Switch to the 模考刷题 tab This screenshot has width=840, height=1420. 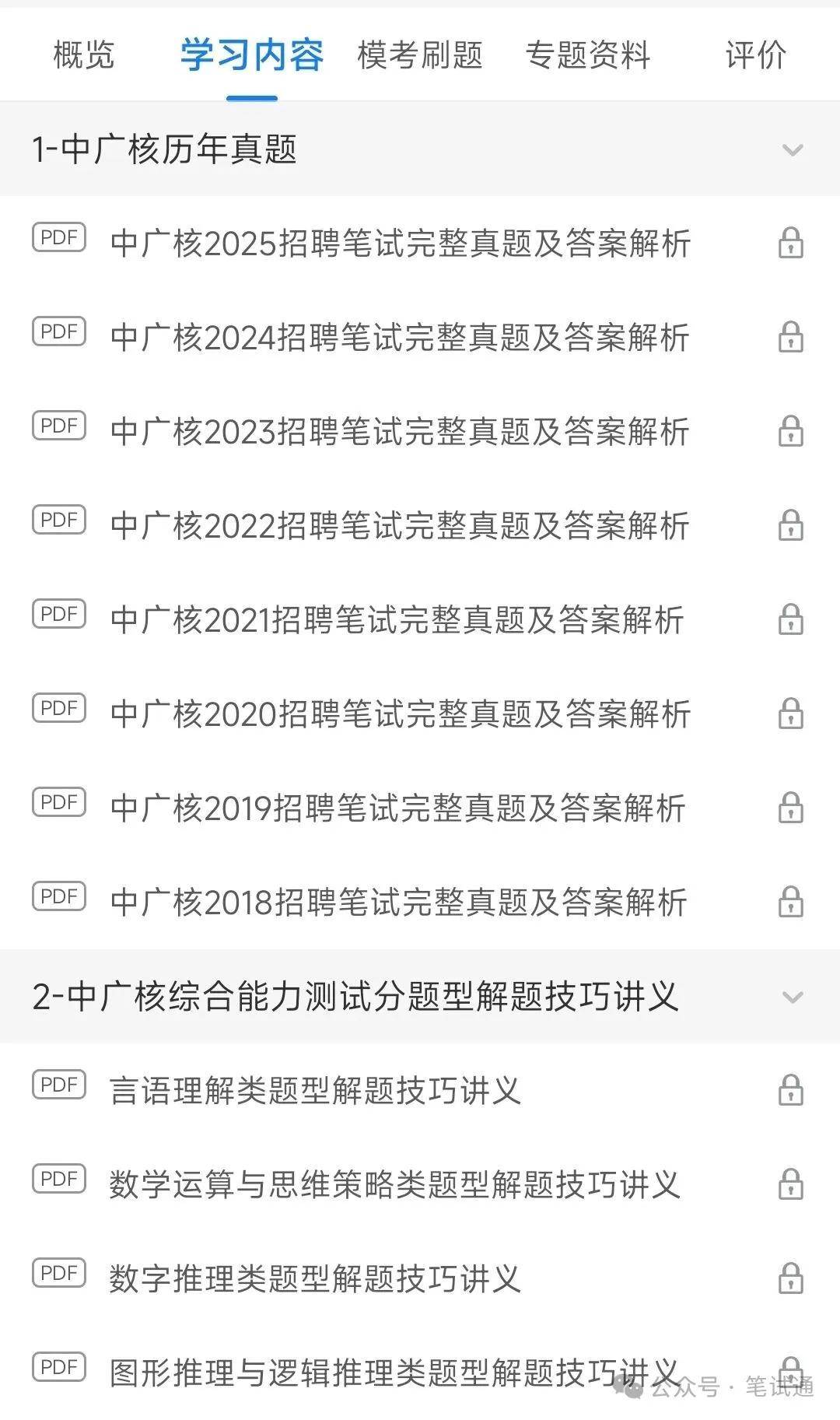pos(420,55)
